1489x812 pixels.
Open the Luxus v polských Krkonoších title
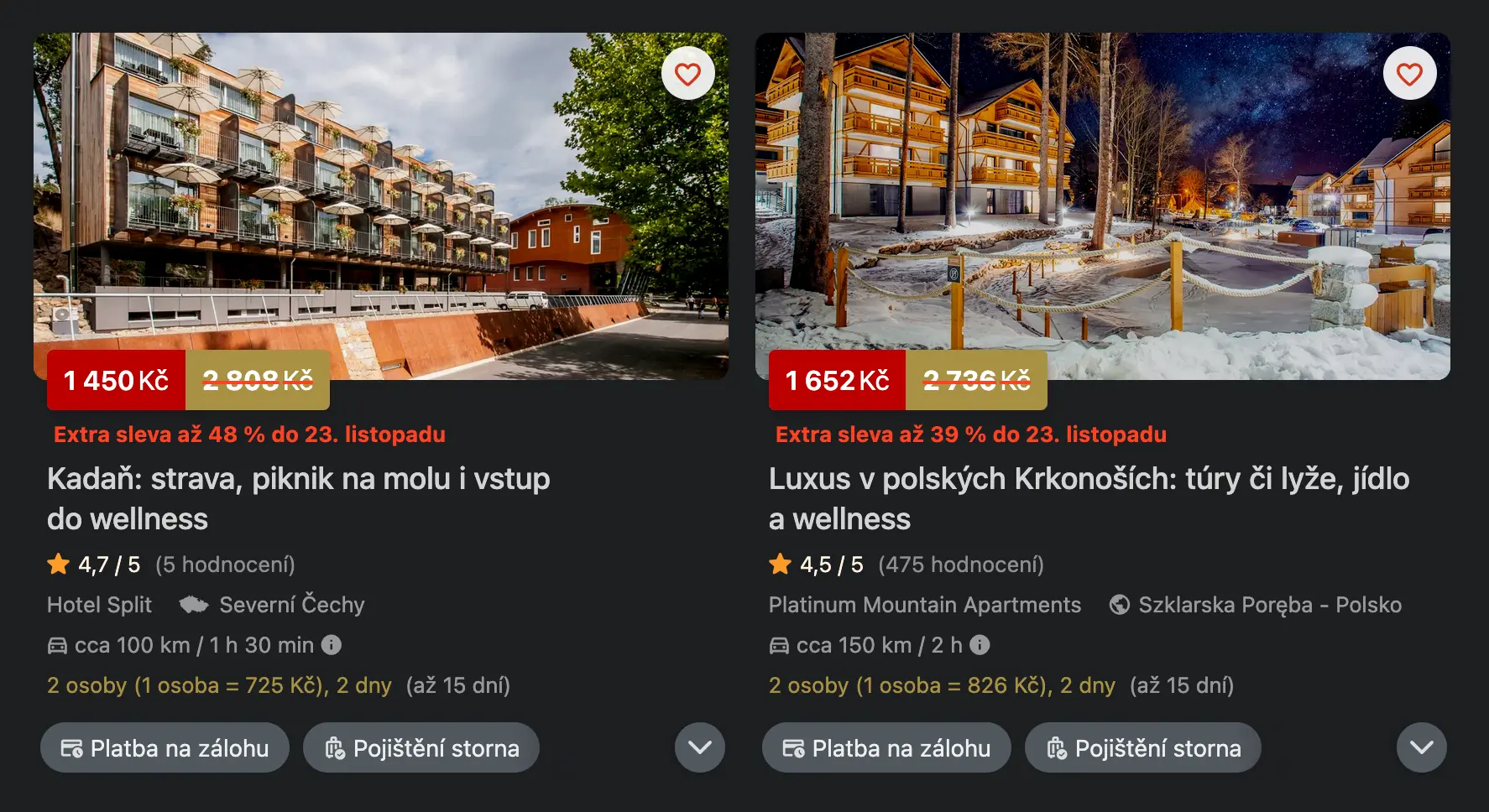tap(1089, 498)
